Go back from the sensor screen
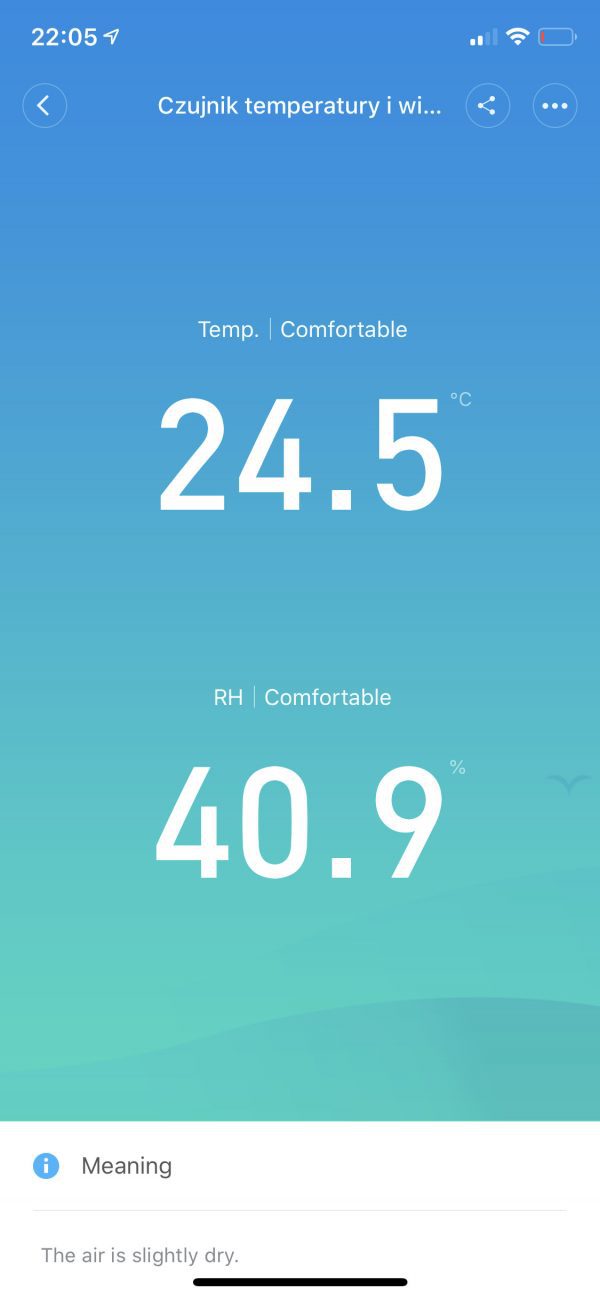Screen dimensions: 600x1299 coord(44,106)
